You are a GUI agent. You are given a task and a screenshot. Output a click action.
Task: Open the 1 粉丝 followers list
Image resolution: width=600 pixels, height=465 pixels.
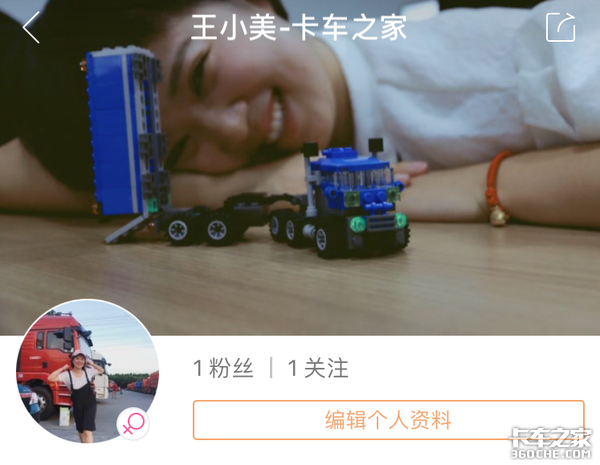pyautogui.click(x=223, y=368)
